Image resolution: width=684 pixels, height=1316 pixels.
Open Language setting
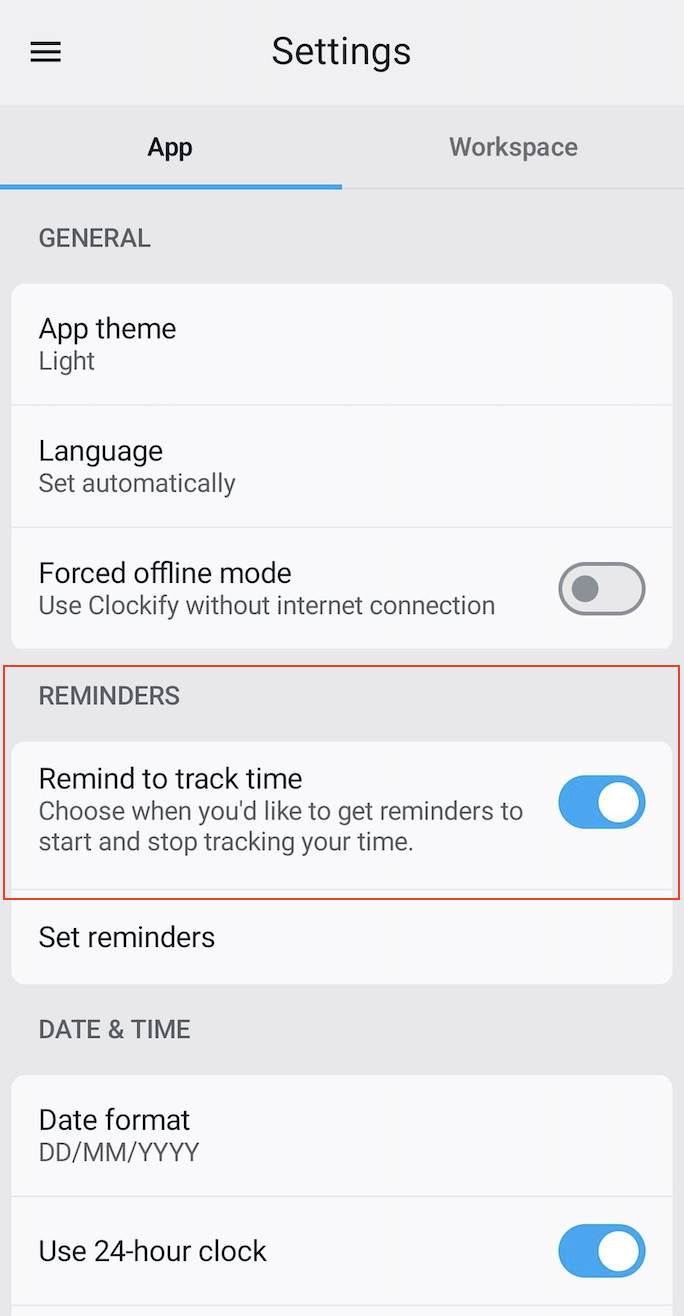pyautogui.click(x=341, y=466)
